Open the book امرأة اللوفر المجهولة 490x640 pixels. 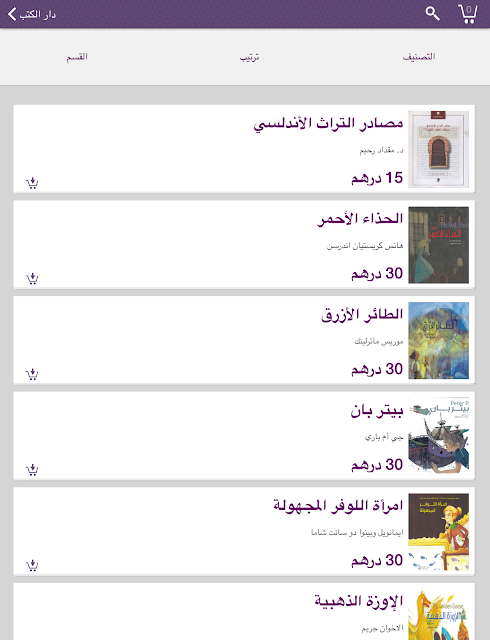coord(244,531)
